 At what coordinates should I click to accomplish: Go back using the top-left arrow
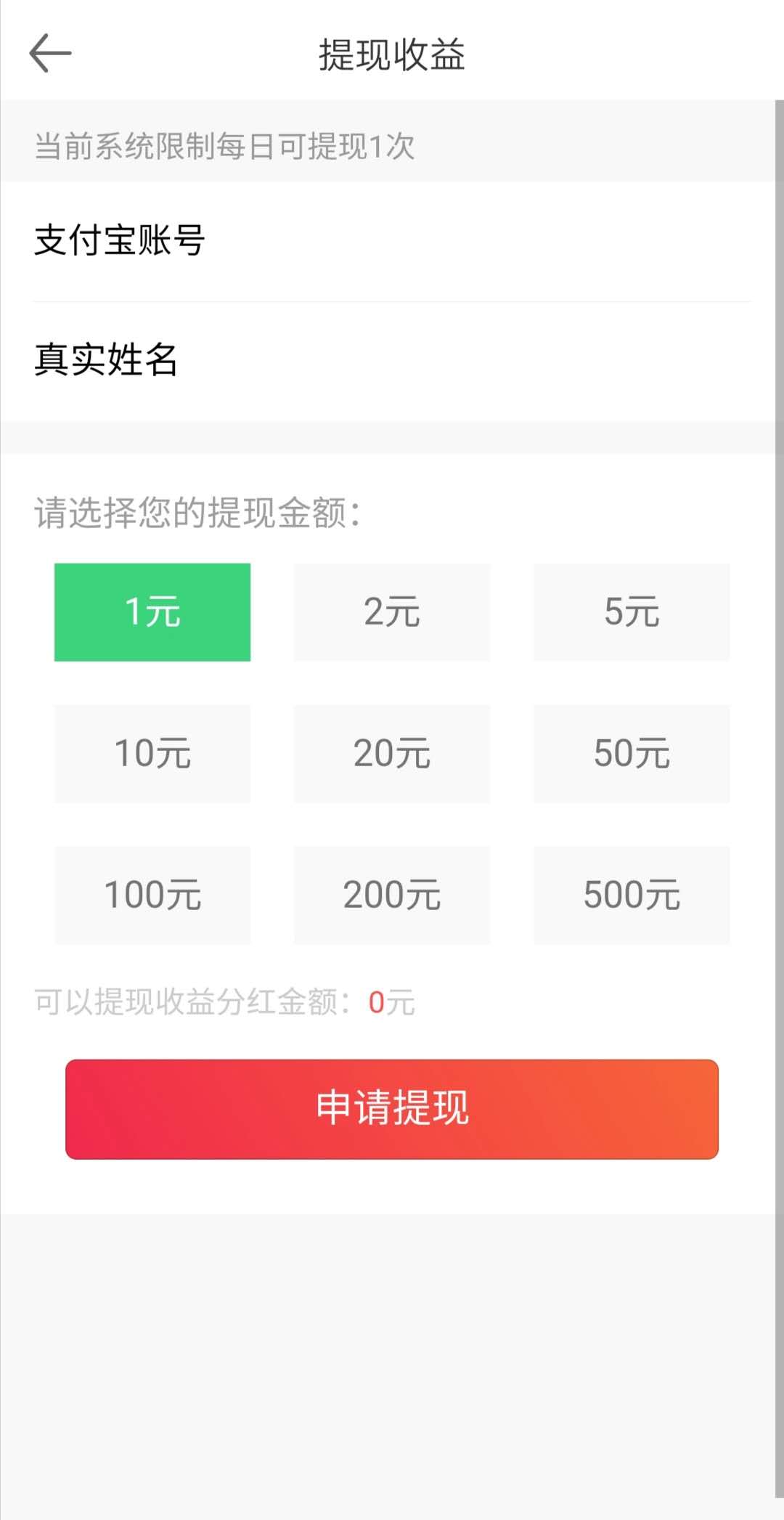50,53
